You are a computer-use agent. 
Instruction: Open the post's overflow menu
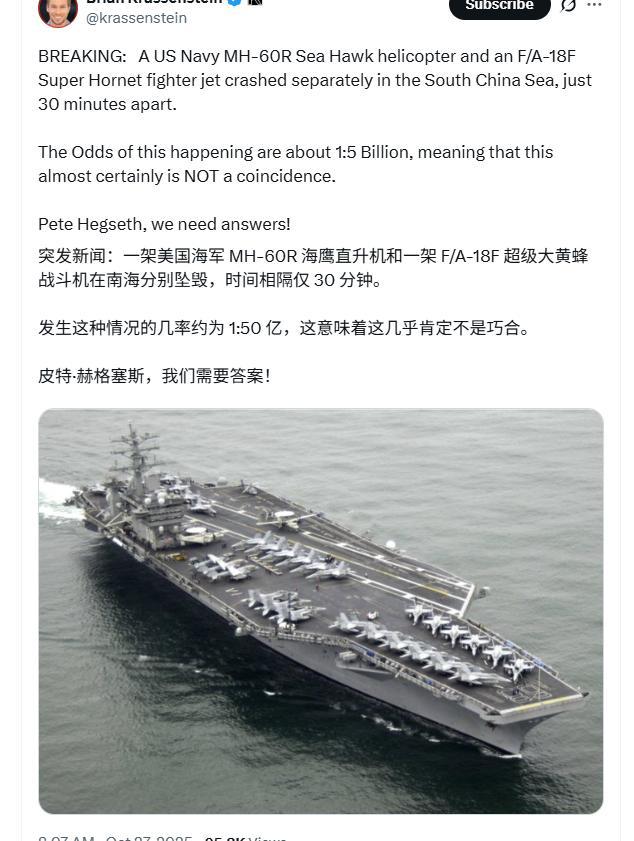595,6
